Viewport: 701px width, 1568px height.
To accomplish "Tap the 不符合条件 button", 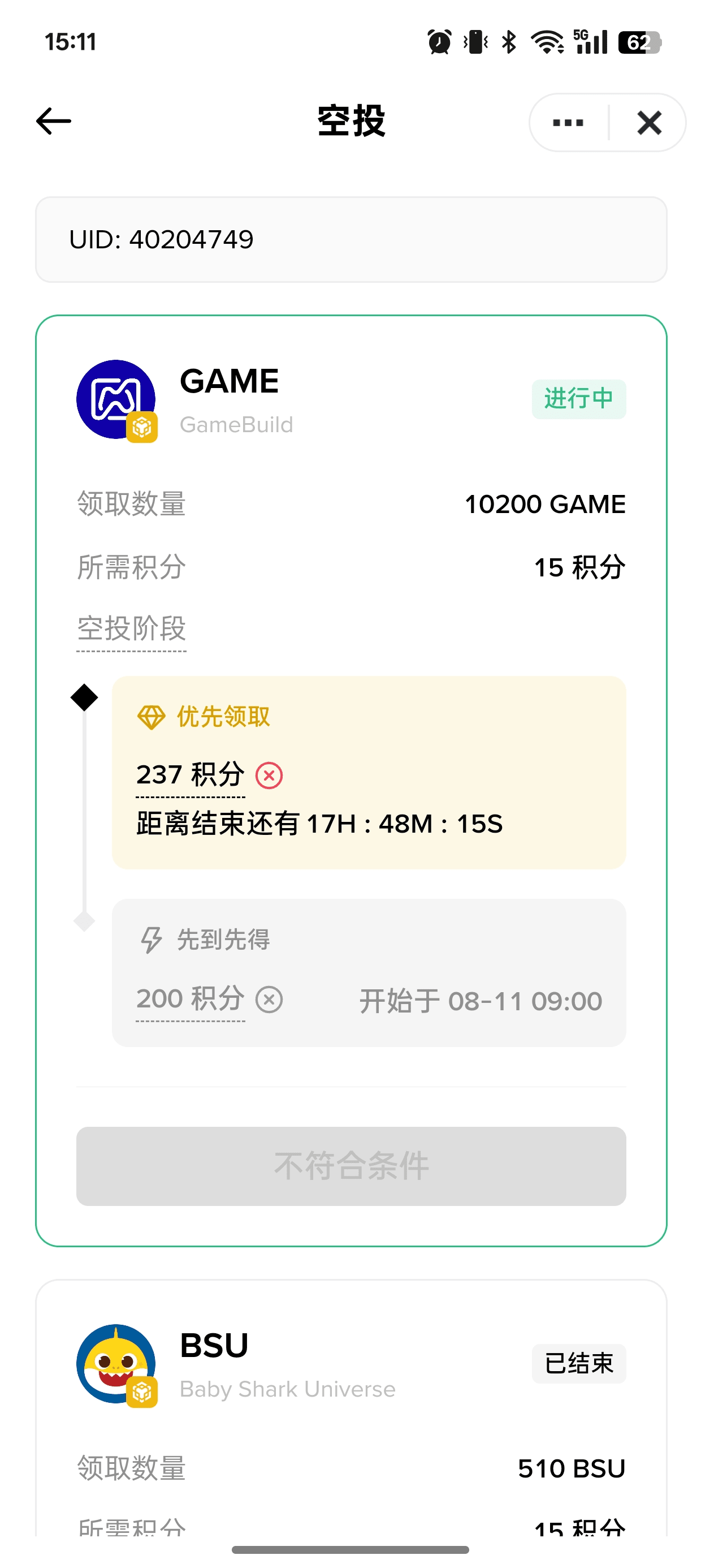I will (351, 1166).
